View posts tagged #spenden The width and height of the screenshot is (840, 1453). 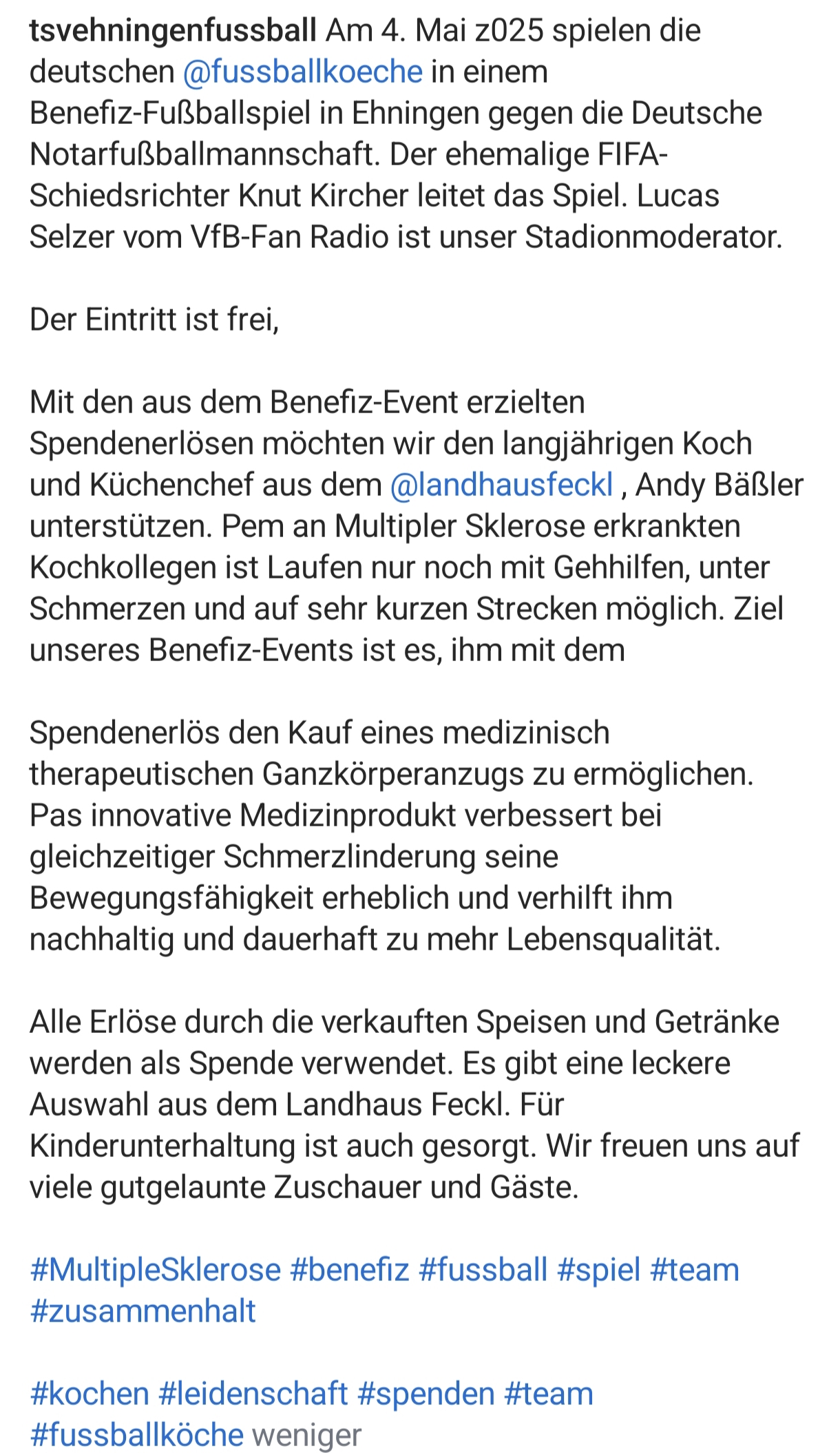(426, 1394)
